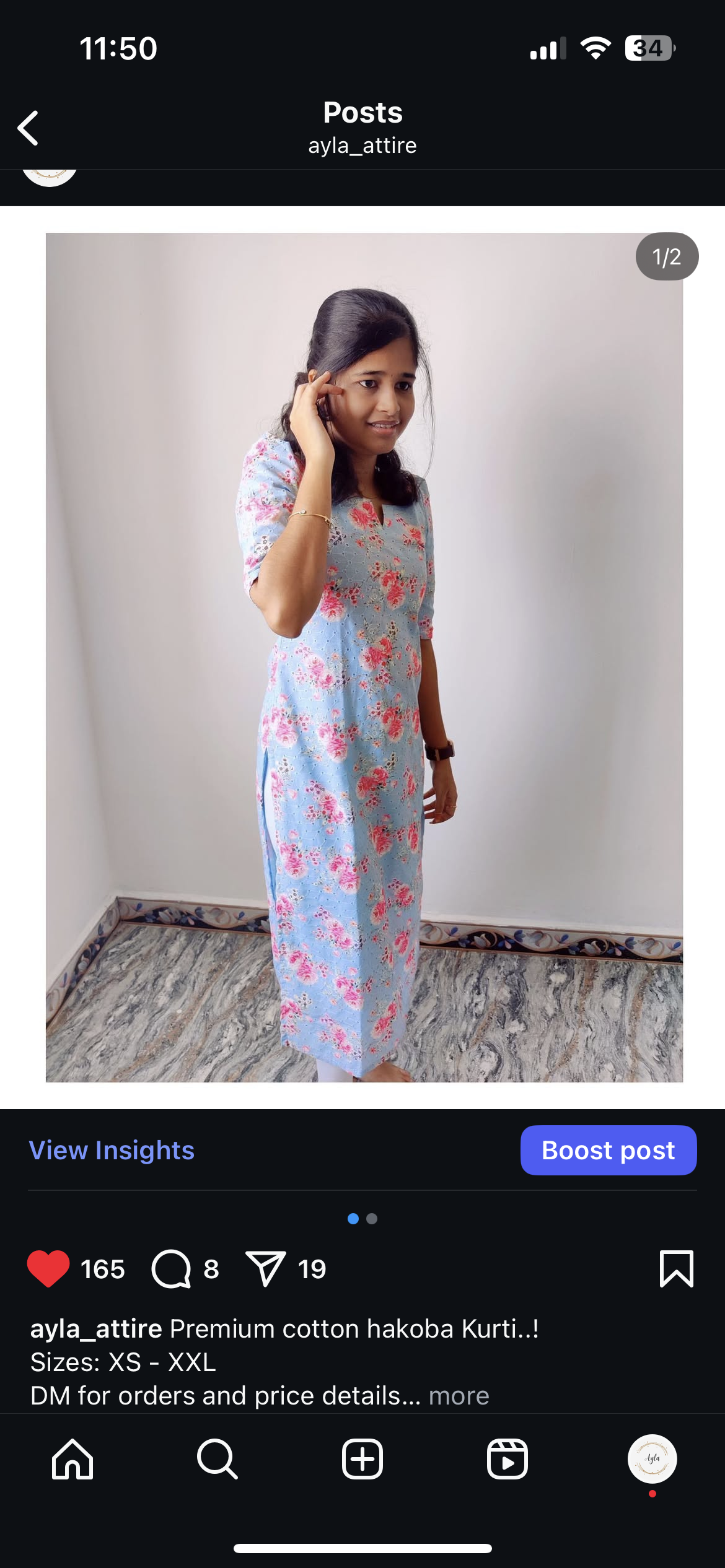This screenshot has width=725, height=1568.
Task: Switch to the Reels tab
Action: coord(507,1459)
